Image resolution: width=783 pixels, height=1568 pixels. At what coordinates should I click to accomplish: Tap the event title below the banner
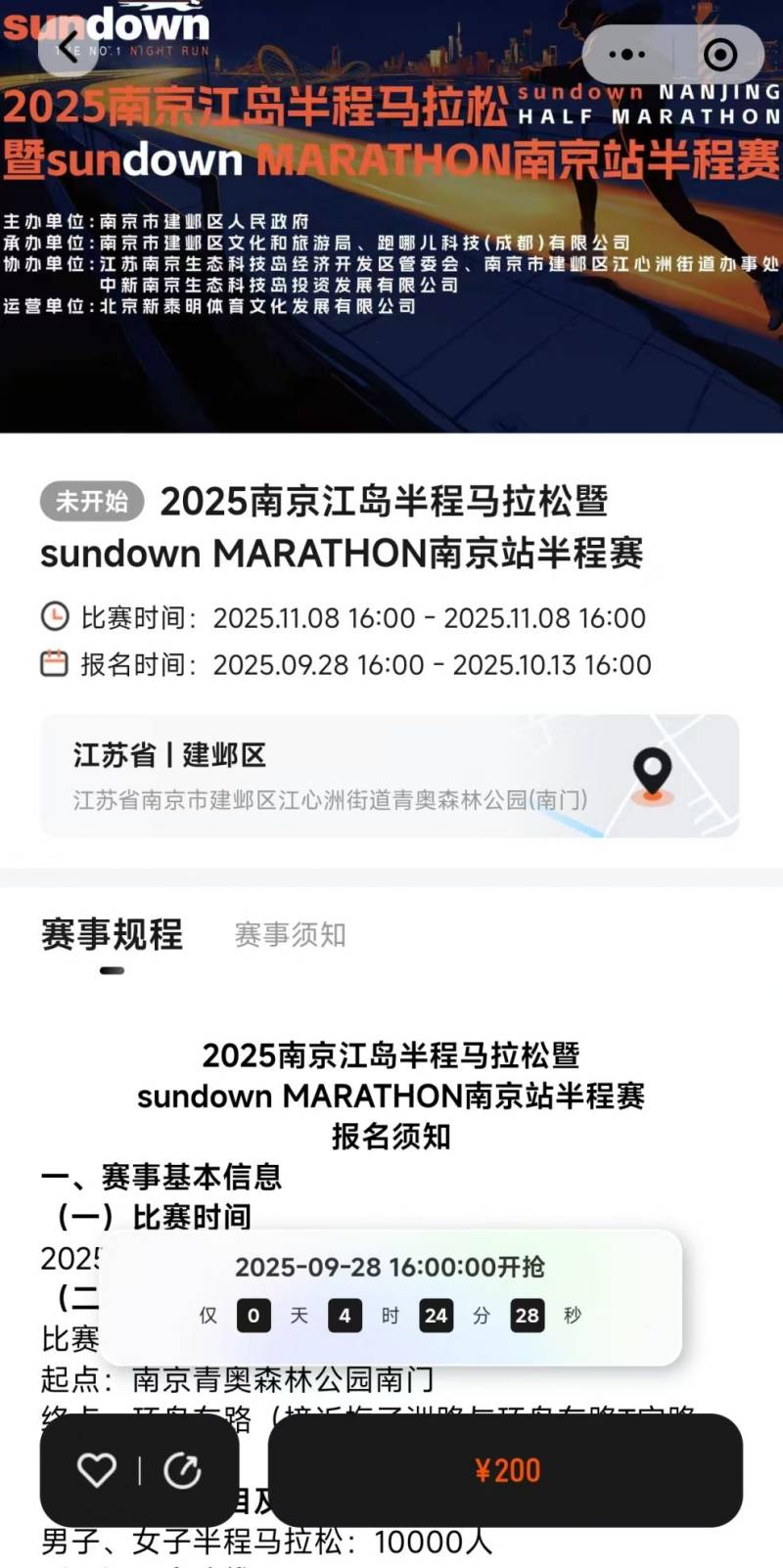click(x=387, y=528)
